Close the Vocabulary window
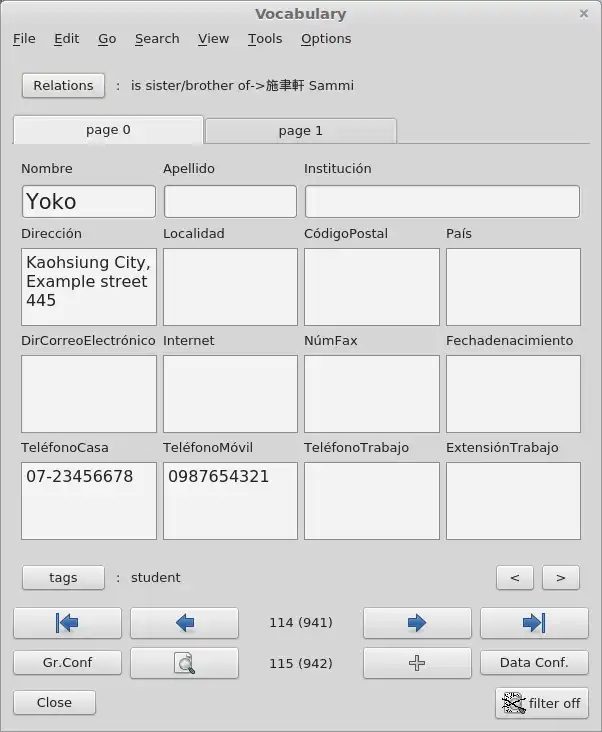This screenshot has width=602, height=732. point(584,14)
